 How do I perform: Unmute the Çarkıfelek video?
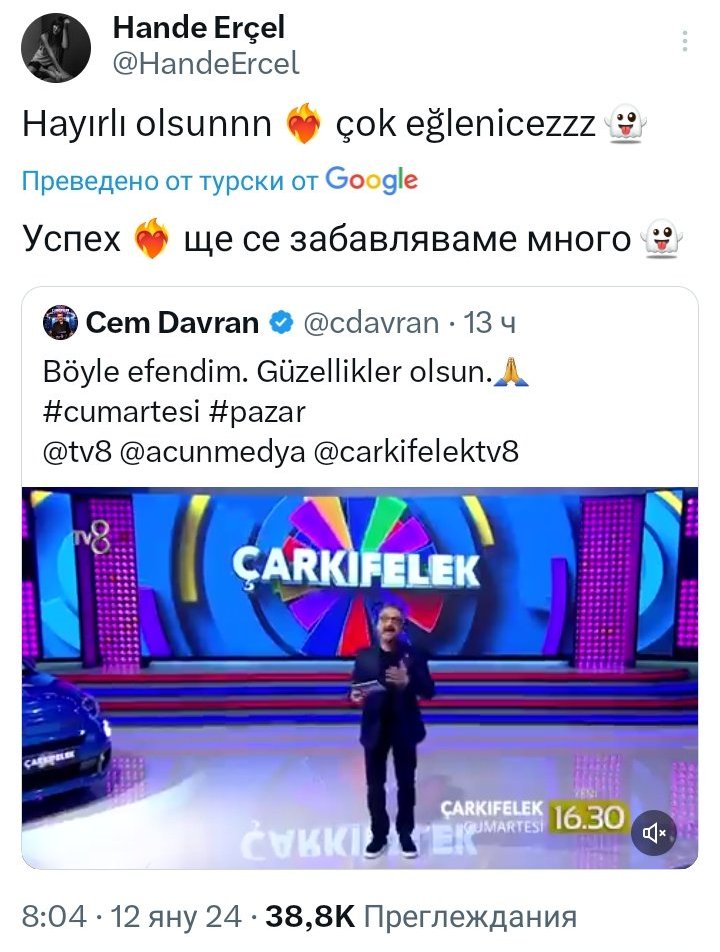click(x=655, y=833)
